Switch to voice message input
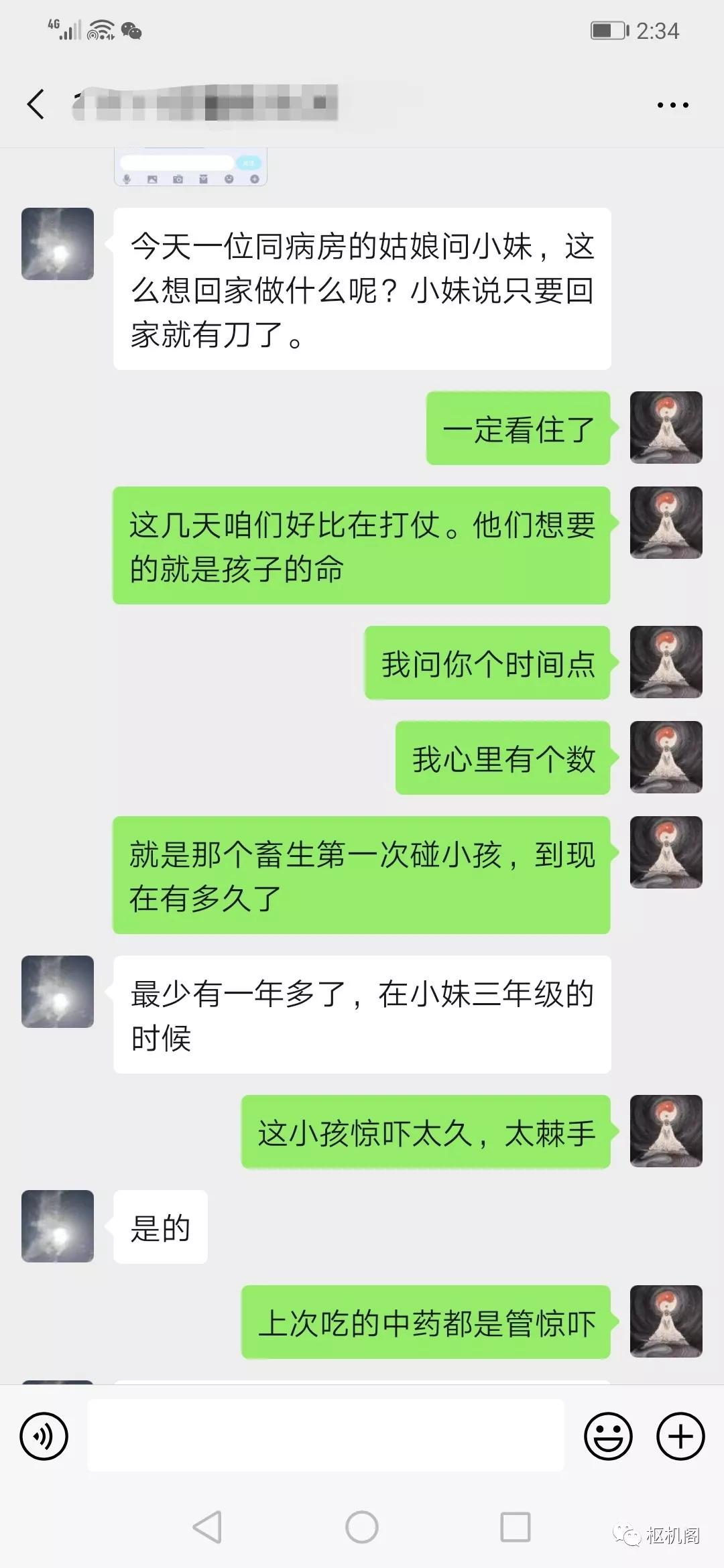The image size is (724, 1568). click(44, 1437)
